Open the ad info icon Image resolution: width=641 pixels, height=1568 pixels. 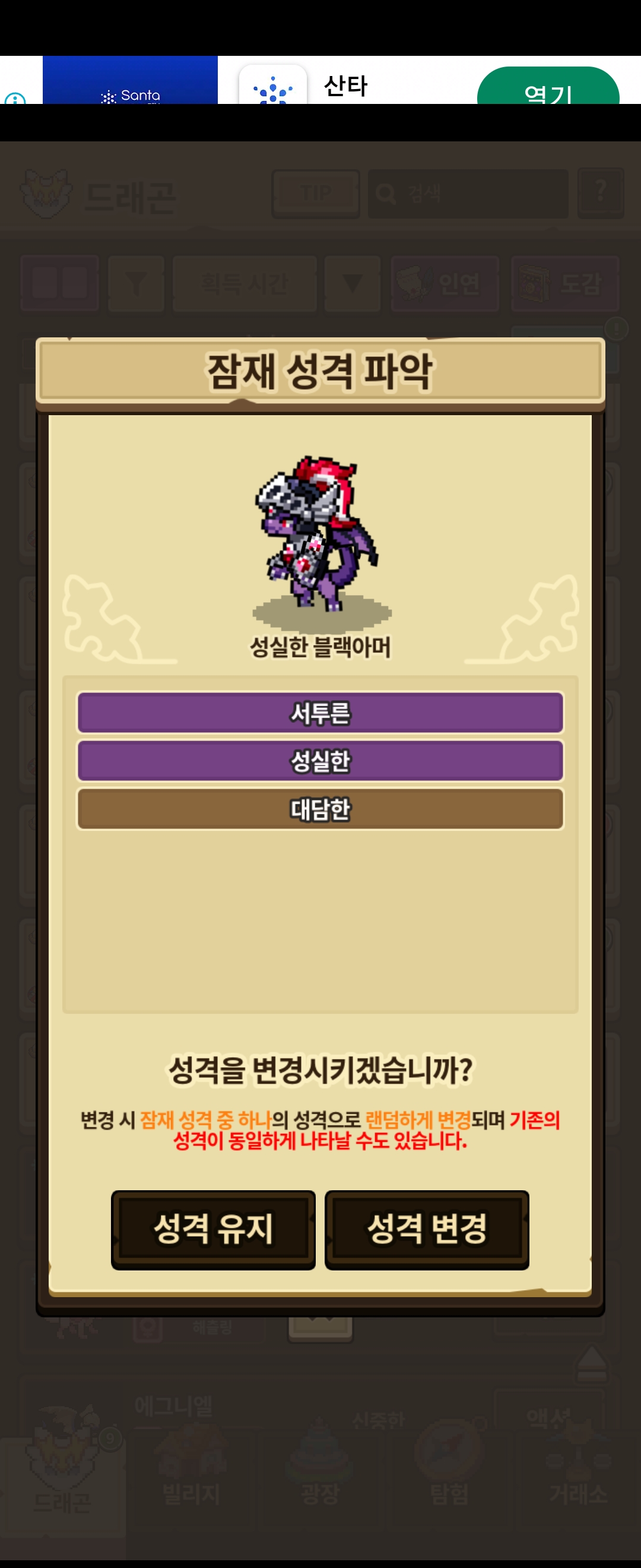click(15, 99)
